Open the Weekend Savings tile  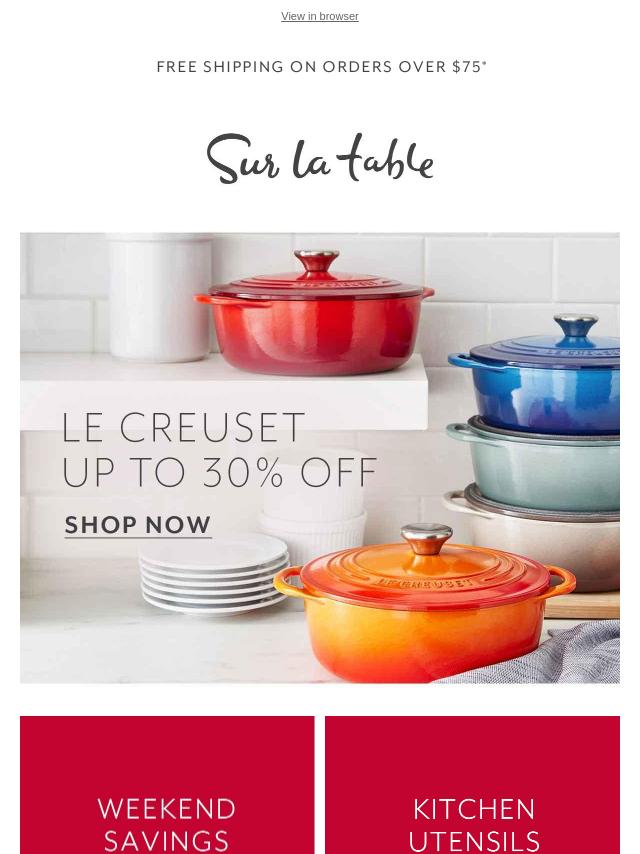click(167, 800)
